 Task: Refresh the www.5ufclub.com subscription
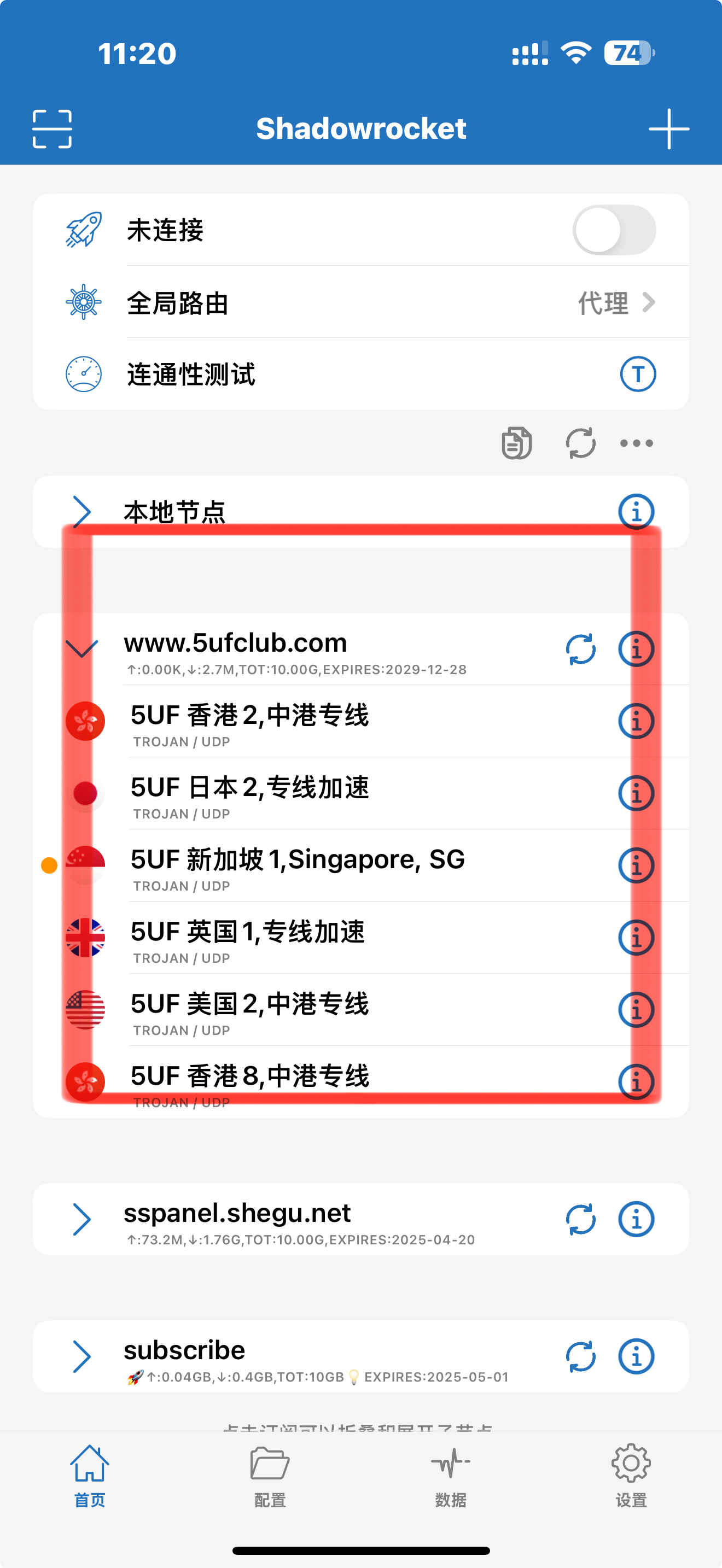click(580, 649)
